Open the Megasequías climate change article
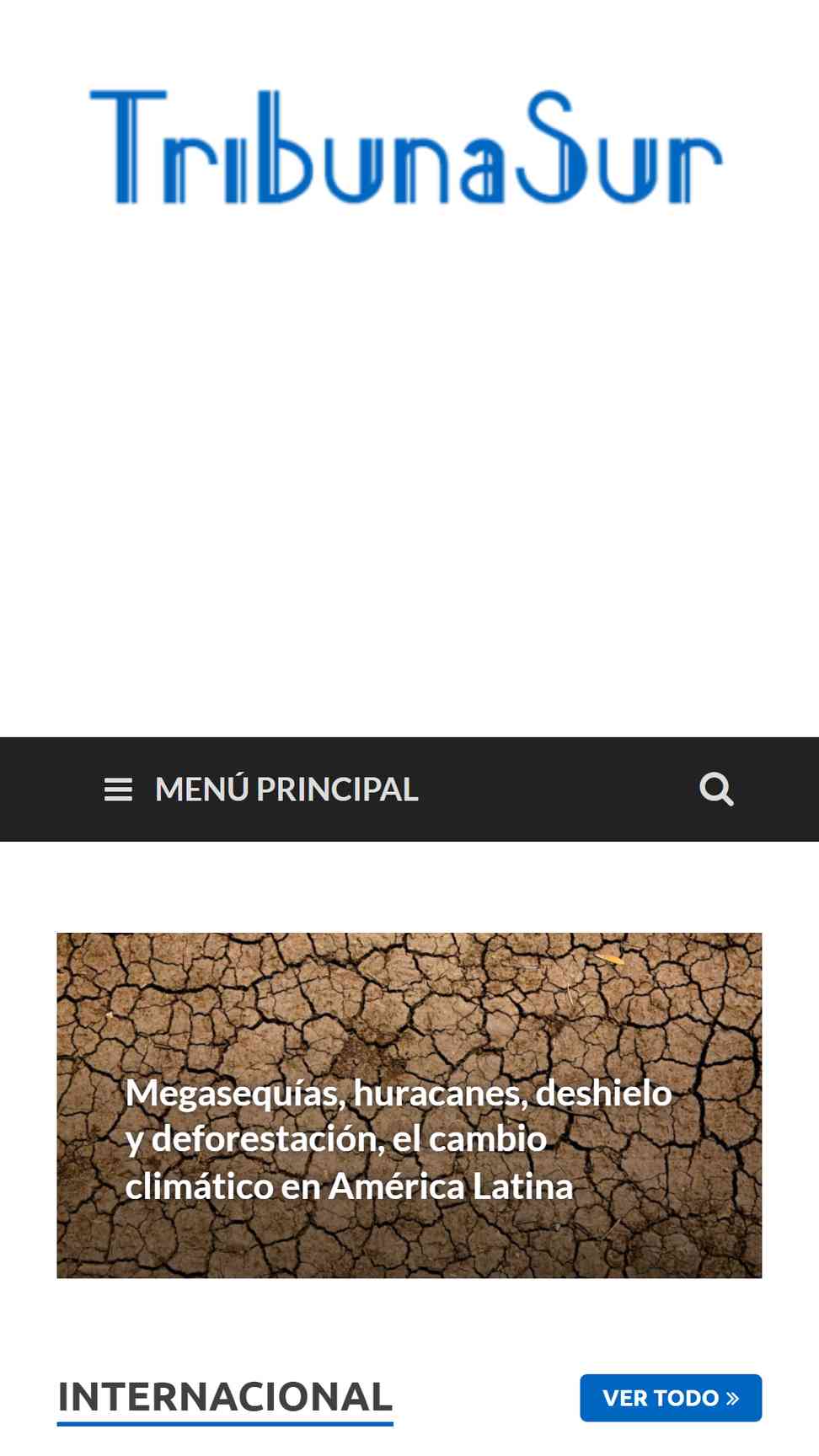This screenshot has height=1456, width=819. pos(398,1139)
